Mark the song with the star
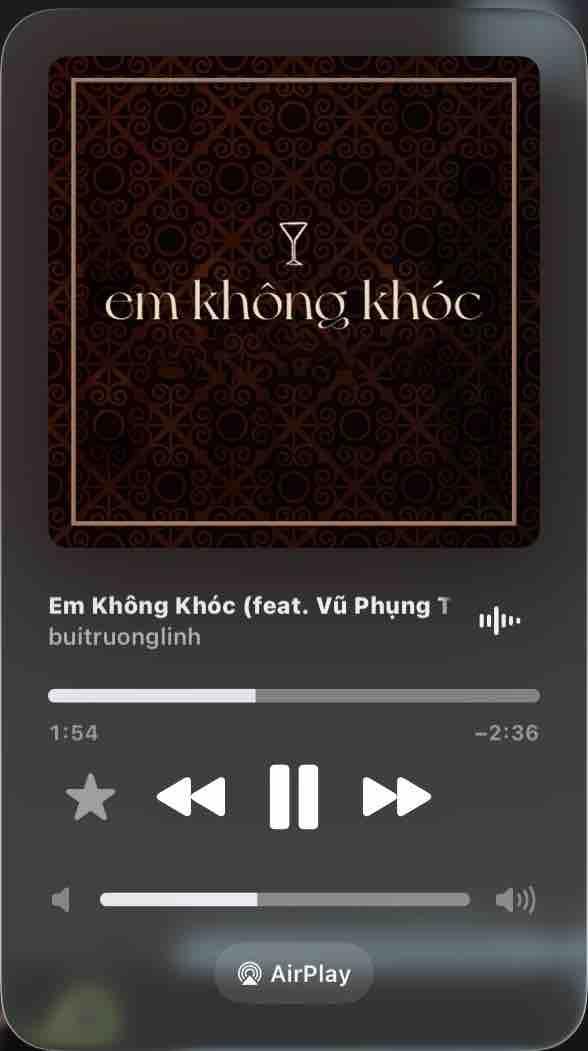 [91, 797]
